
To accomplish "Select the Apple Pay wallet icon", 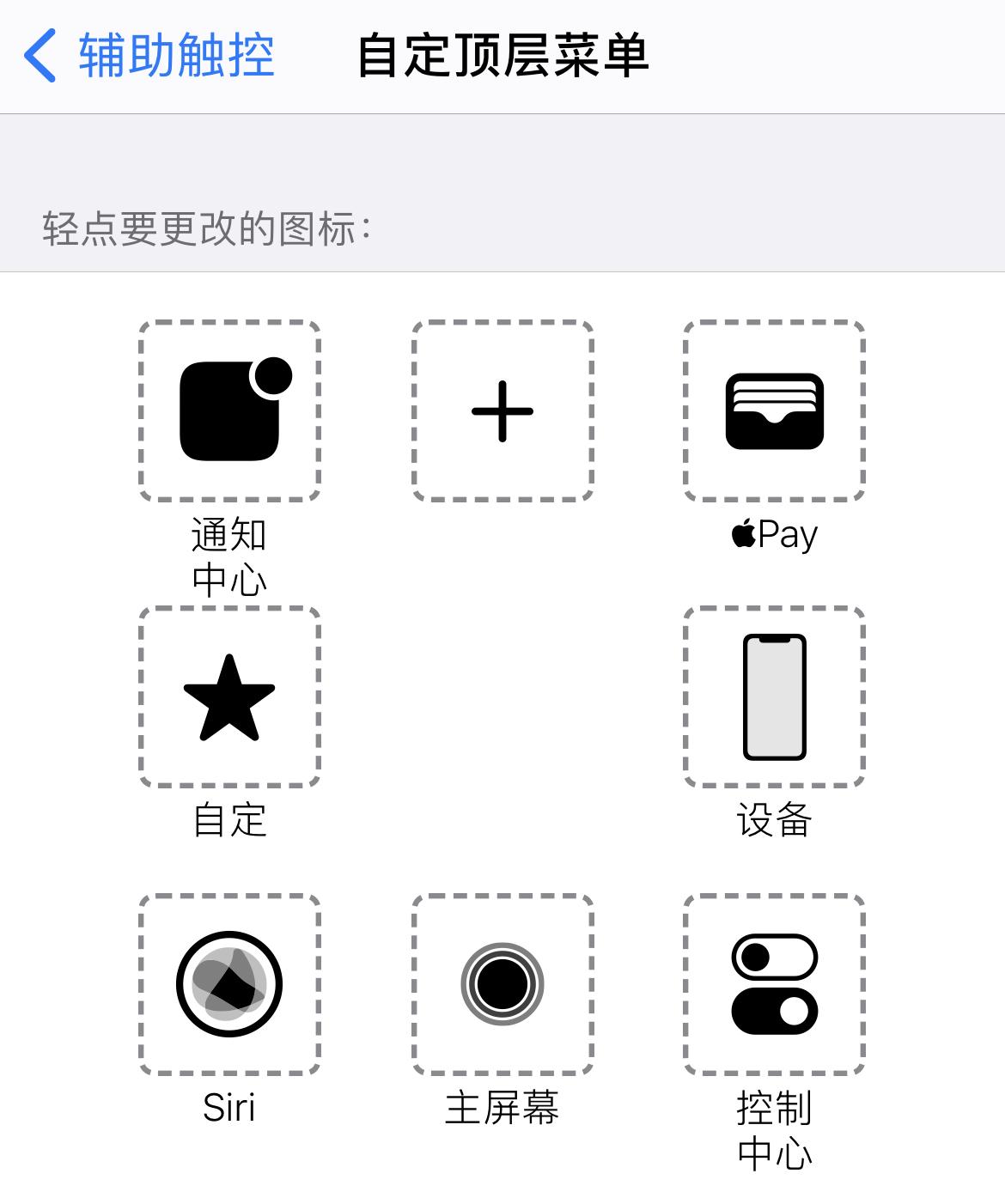I will click(772, 410).
